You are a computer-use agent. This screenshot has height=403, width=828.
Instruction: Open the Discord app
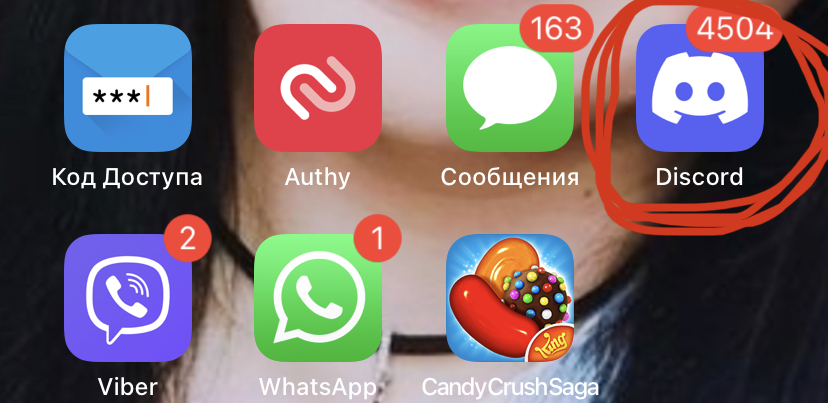click(x=699, y=87)
